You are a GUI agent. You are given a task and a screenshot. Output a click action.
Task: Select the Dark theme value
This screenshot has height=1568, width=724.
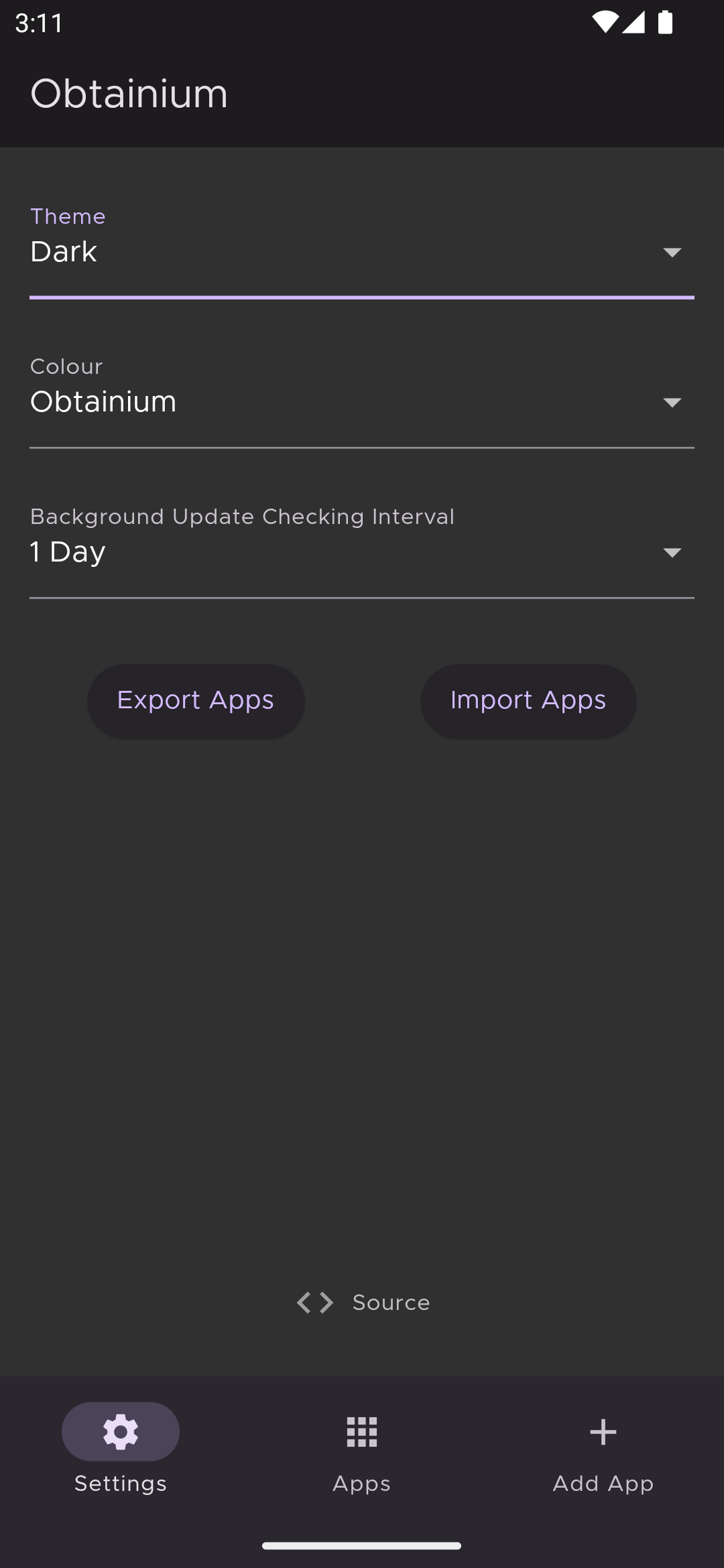click(64, 253)
